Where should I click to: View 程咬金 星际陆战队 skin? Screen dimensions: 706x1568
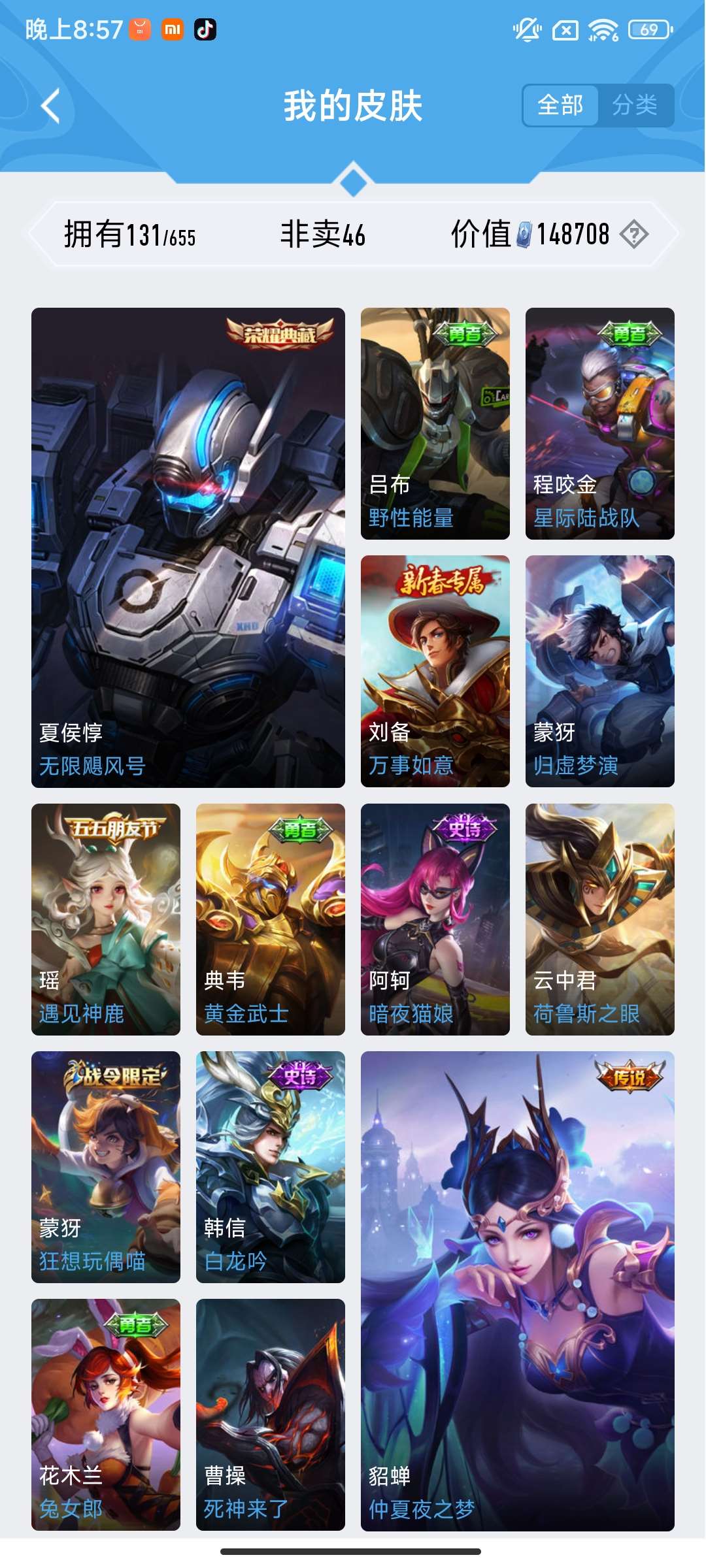point(599,423)
